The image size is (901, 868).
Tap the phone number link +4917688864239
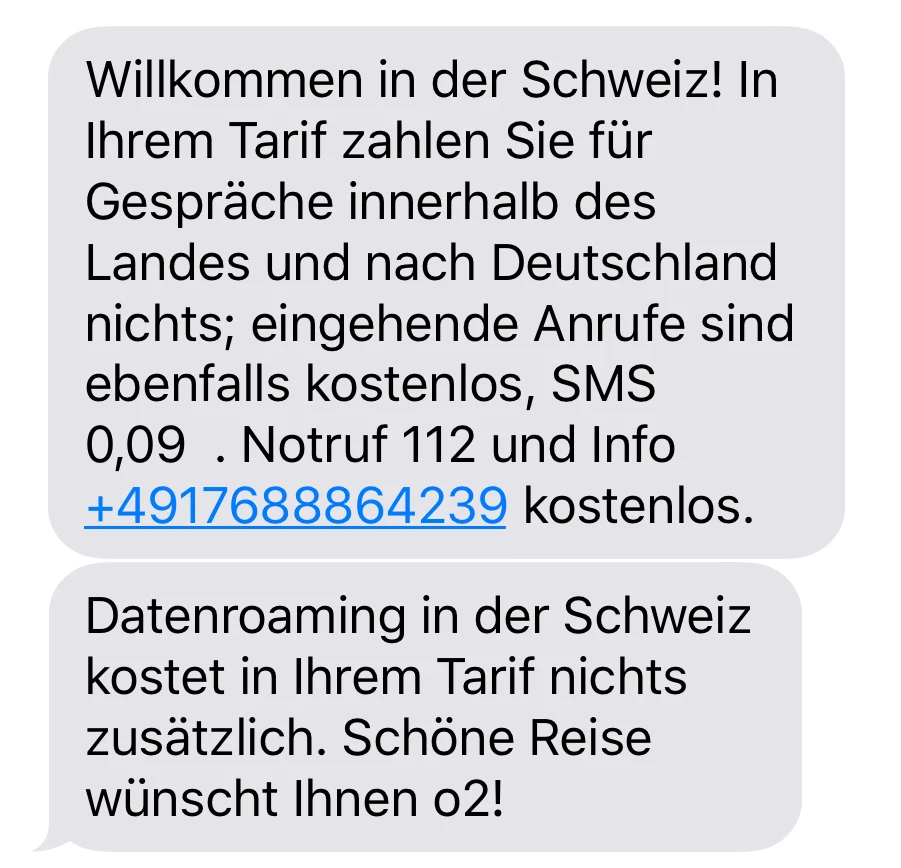point(296,508)
